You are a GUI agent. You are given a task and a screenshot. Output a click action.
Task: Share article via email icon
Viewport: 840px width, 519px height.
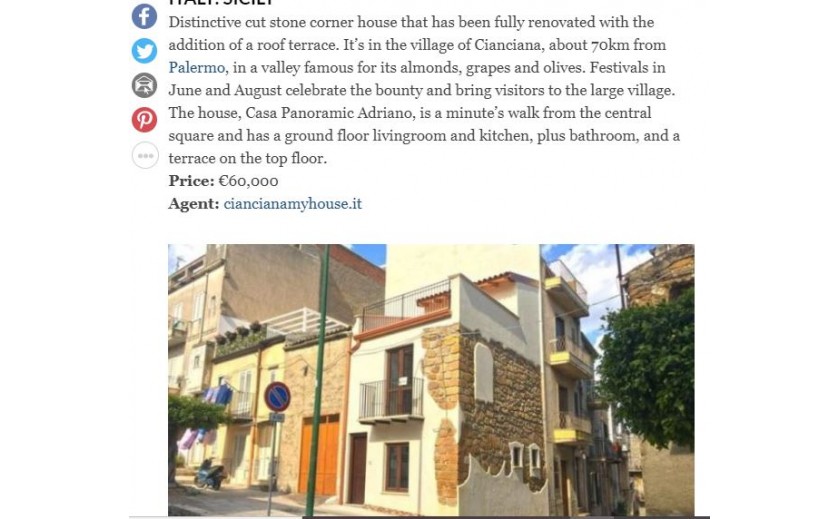[144, 85]
